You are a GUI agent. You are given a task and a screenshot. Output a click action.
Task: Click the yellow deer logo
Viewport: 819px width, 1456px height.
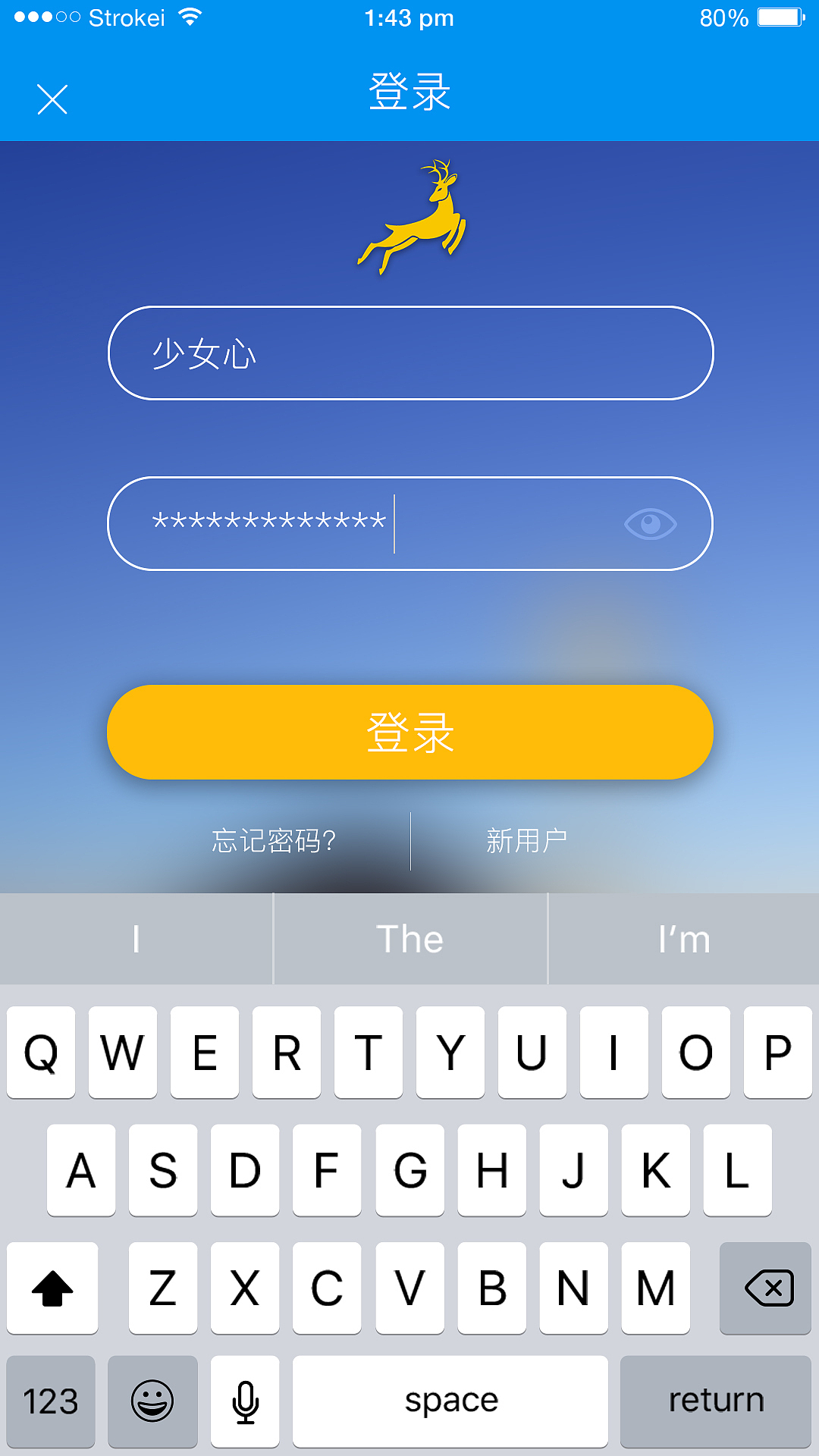pyautogui.click(x=409, y=216)
